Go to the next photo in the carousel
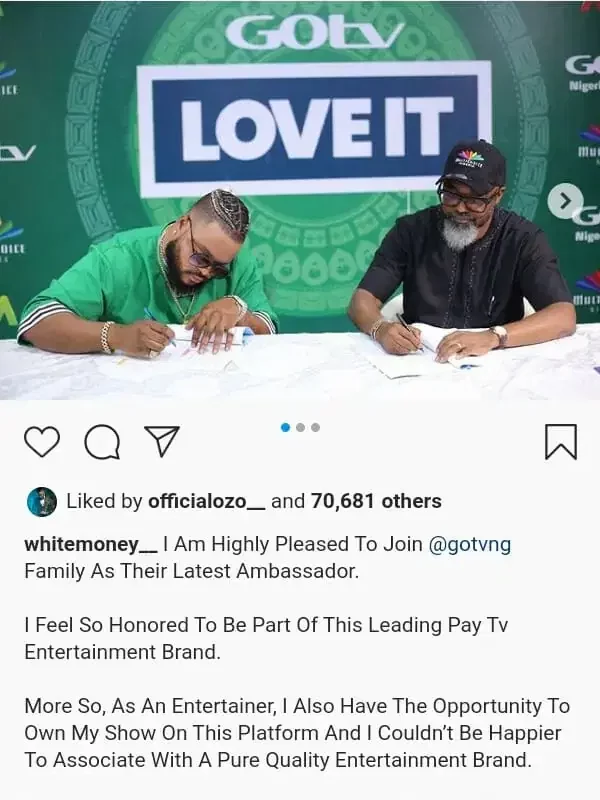 point(565,201)
